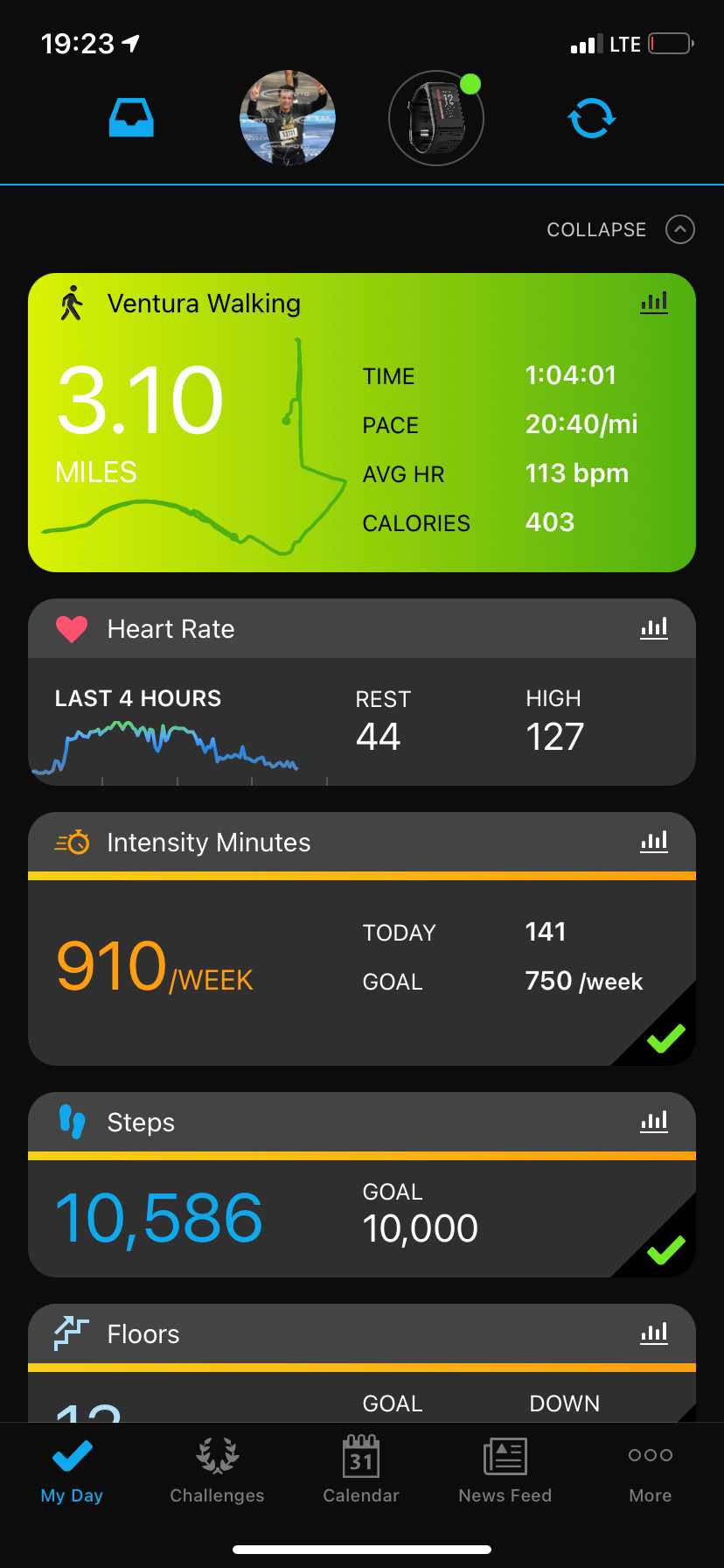The image size is (724, 1568).
Task: View the Intensity Minutes chart icon
Action: point(654,842)
